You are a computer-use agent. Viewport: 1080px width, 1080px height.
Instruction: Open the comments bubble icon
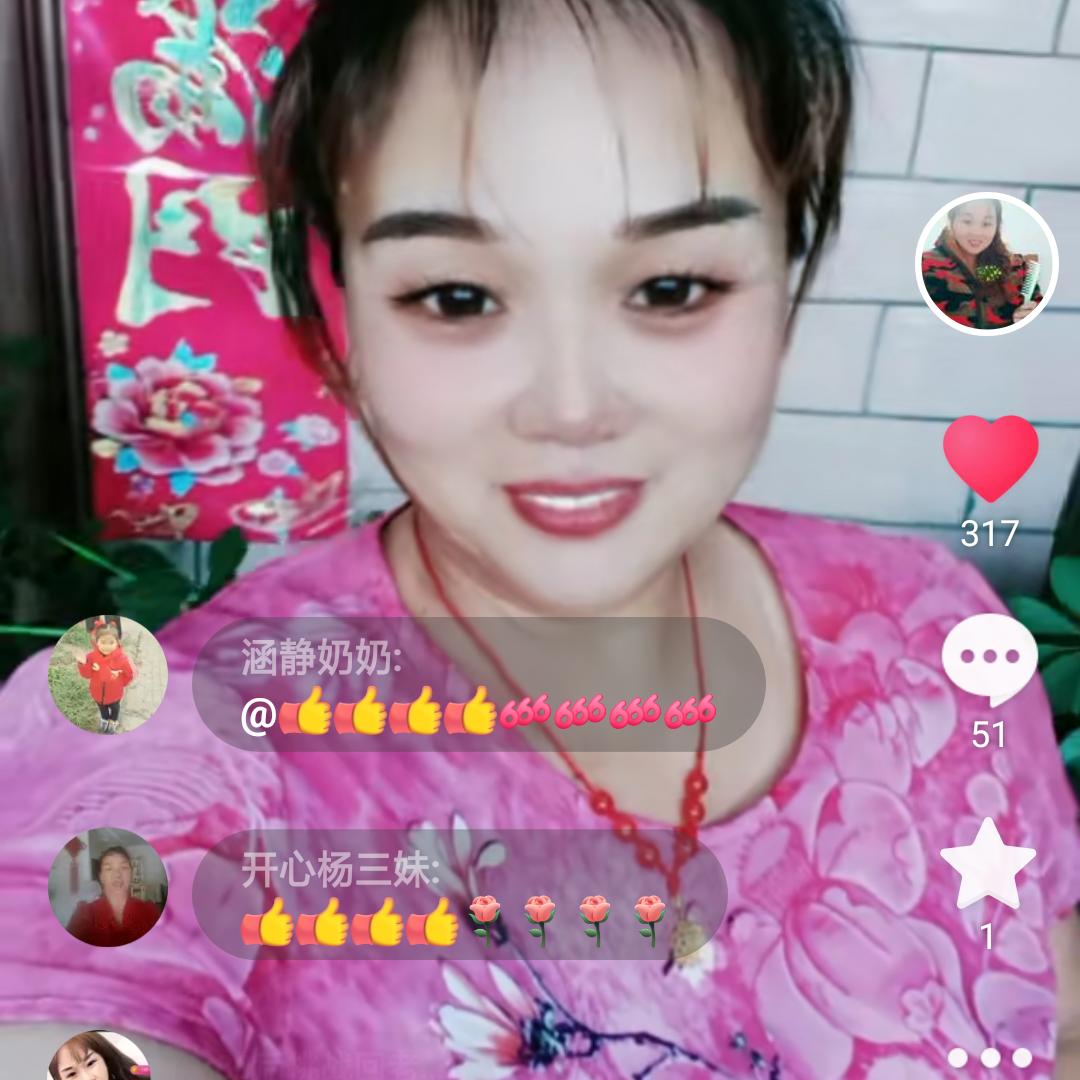(x=989, y=659)
